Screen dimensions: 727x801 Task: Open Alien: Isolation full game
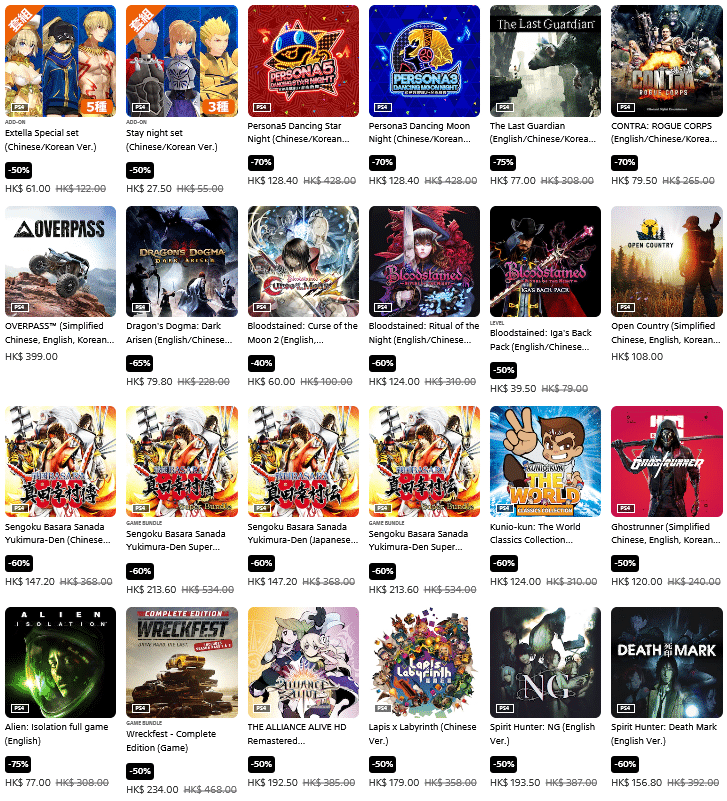click(x=61, y=662)
